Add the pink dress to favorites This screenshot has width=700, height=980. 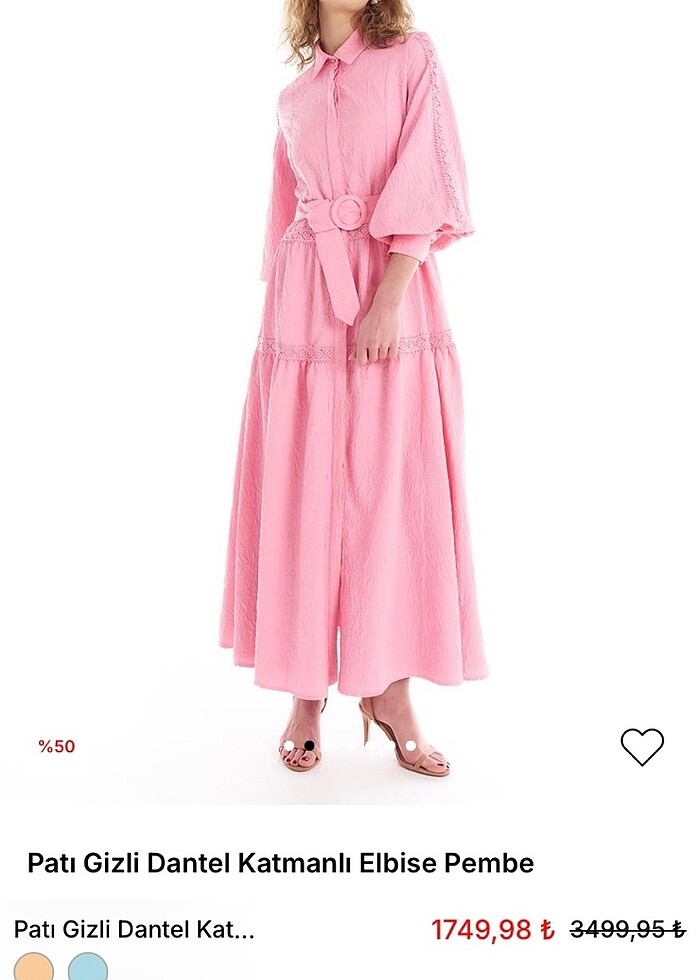[642, 746]
